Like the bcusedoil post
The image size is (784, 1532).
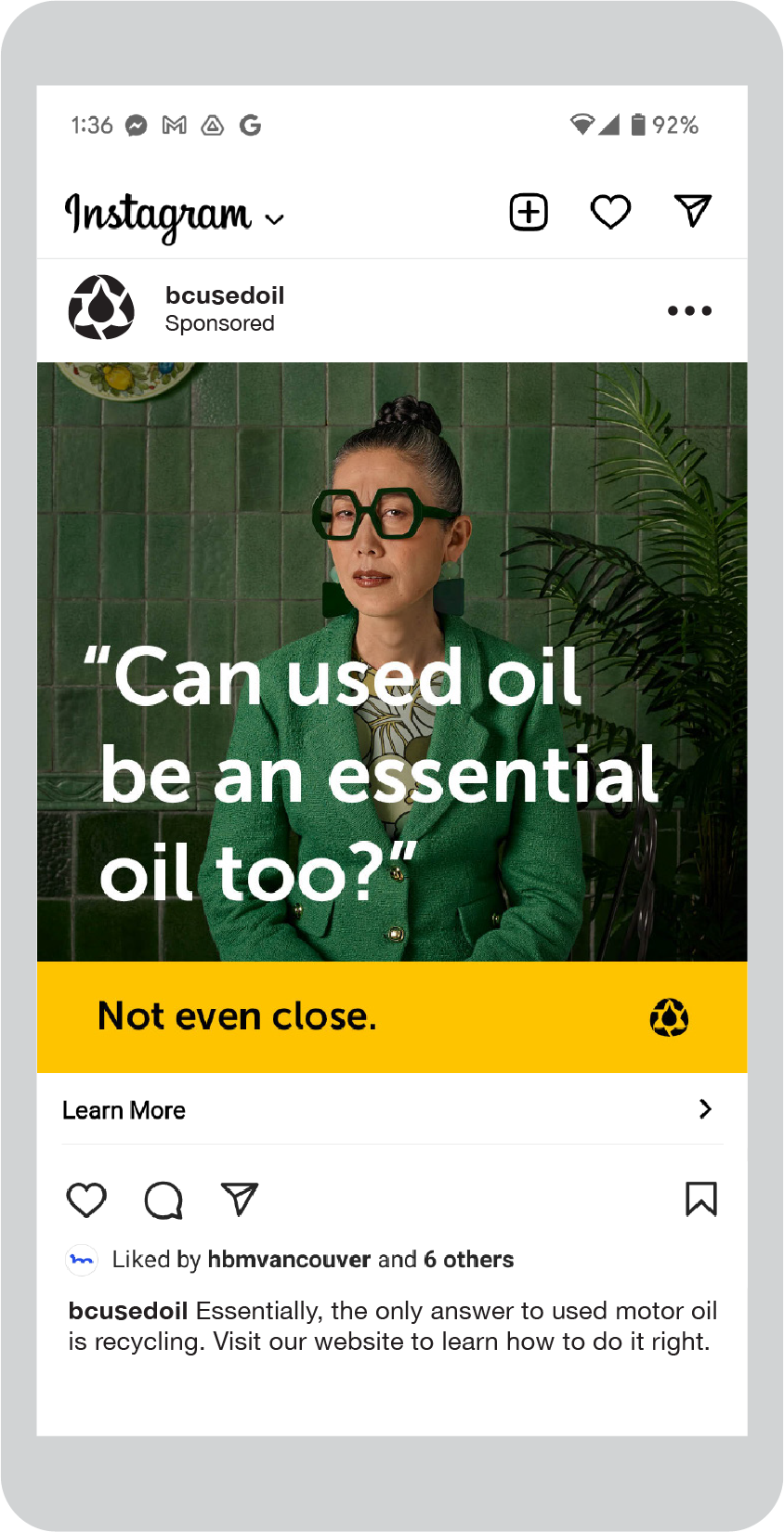click(x=86, y=1199)
